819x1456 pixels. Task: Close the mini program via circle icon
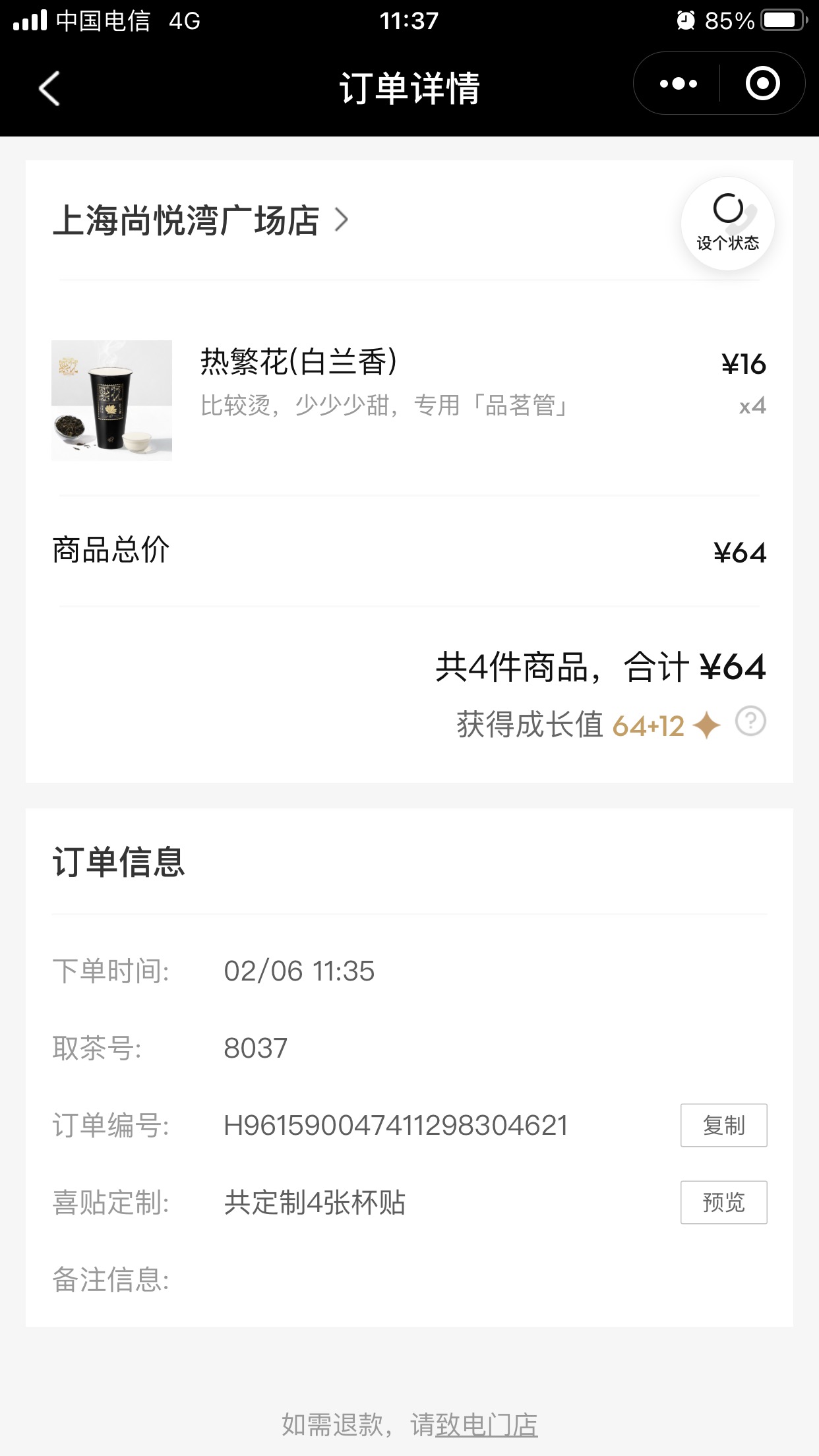click(762, 84)
